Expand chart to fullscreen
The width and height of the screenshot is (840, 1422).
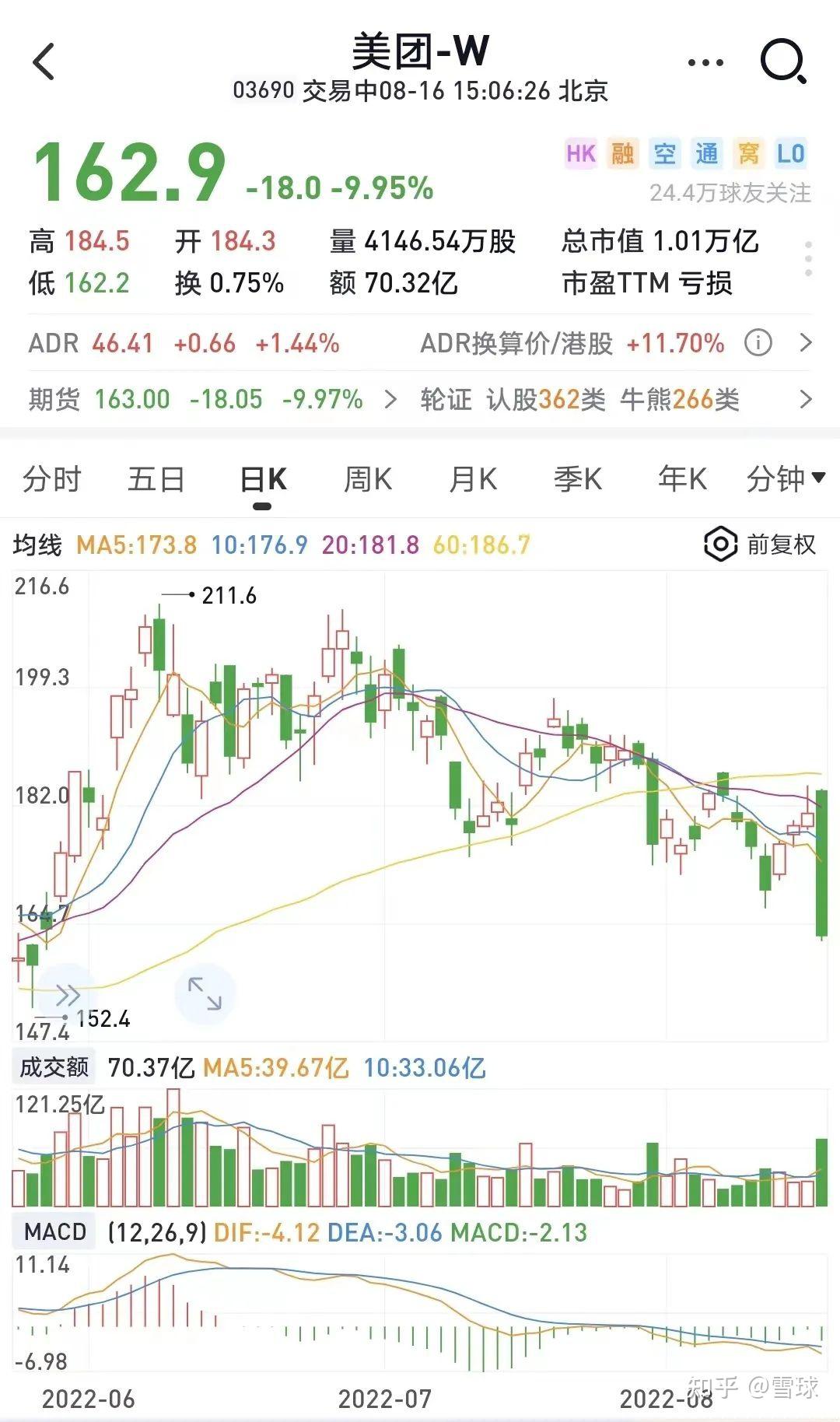205,993
